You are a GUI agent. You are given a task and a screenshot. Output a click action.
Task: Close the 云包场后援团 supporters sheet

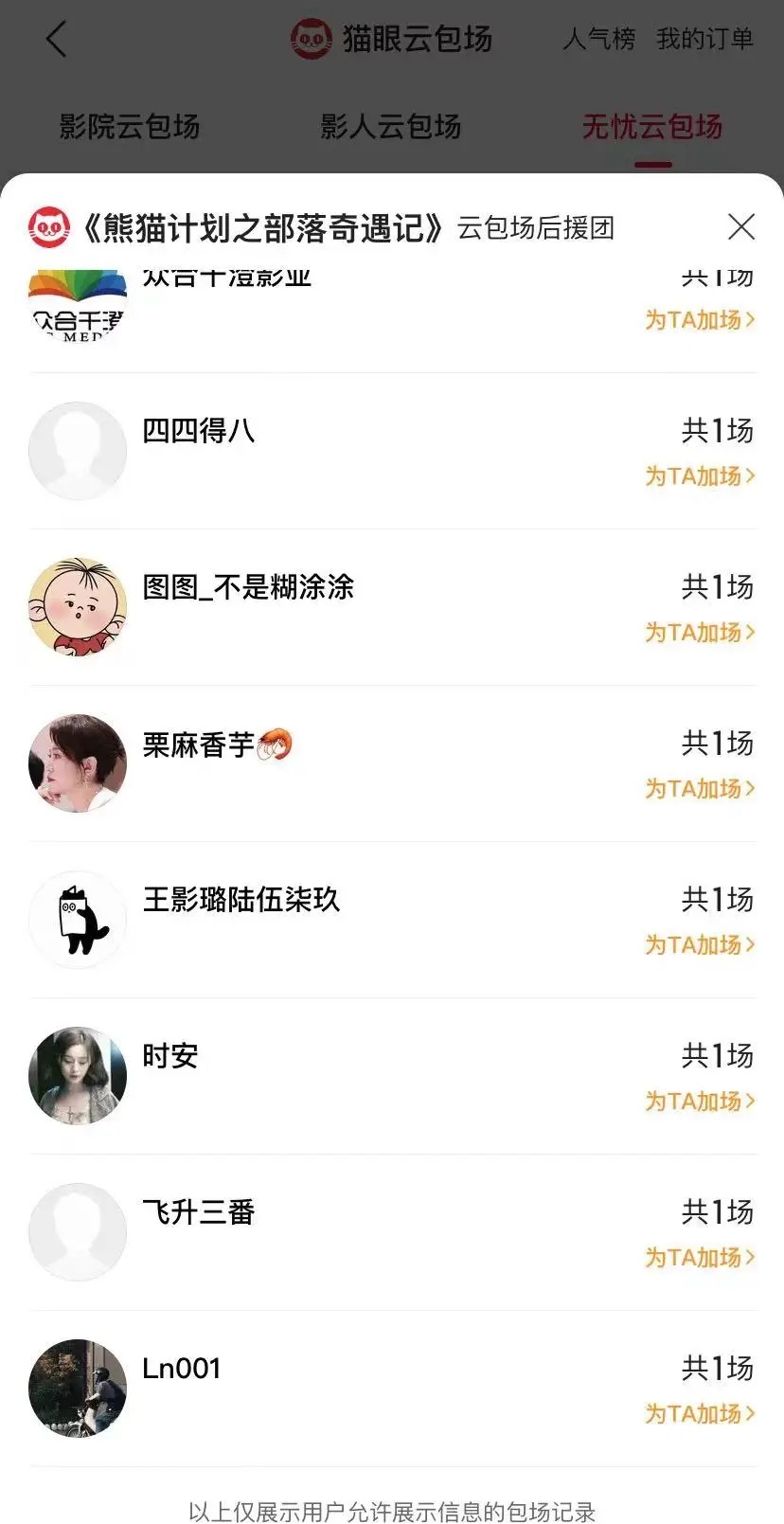(x=740, y=227)
